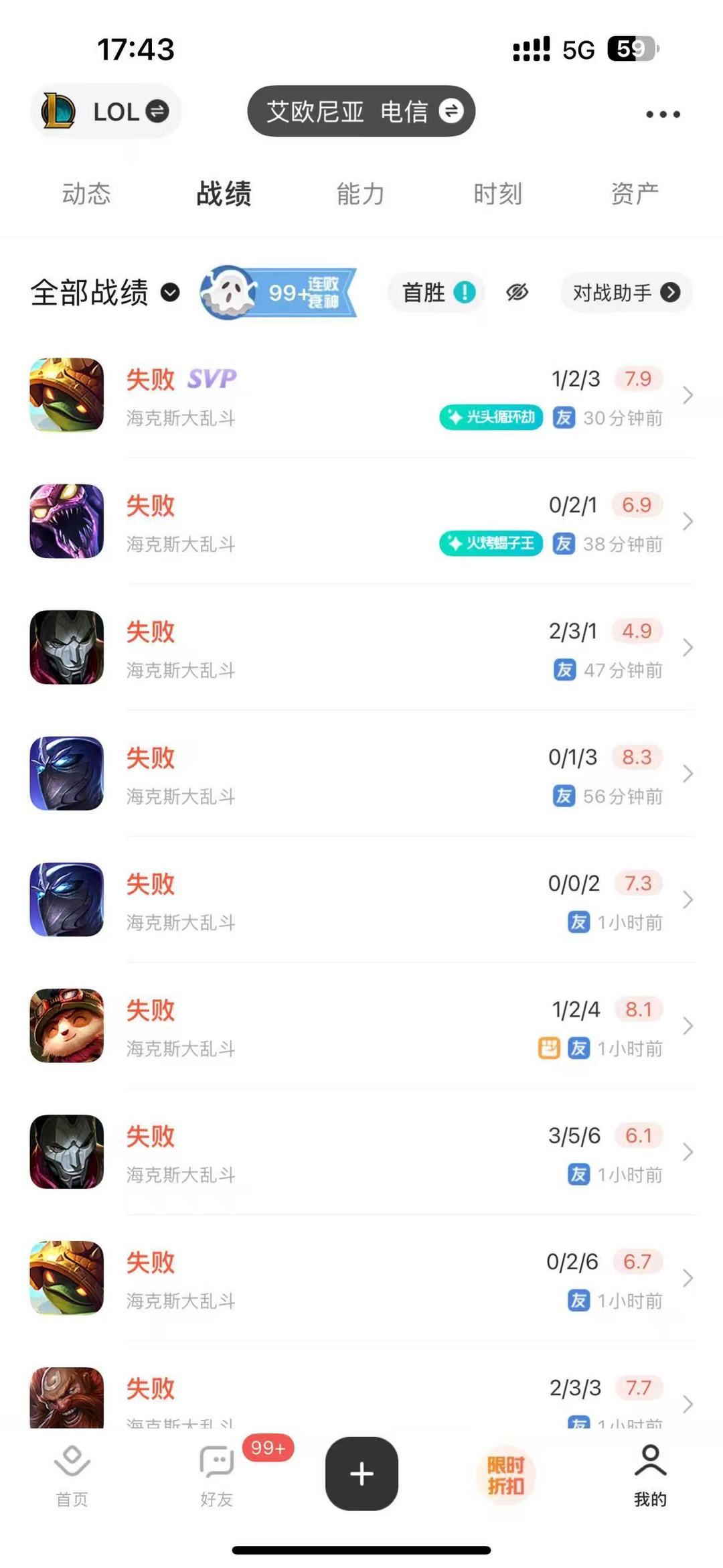Switch to the 能力 tab
Screen dimensions: 723x1568
pyautogui.click(x=361, y=194)
